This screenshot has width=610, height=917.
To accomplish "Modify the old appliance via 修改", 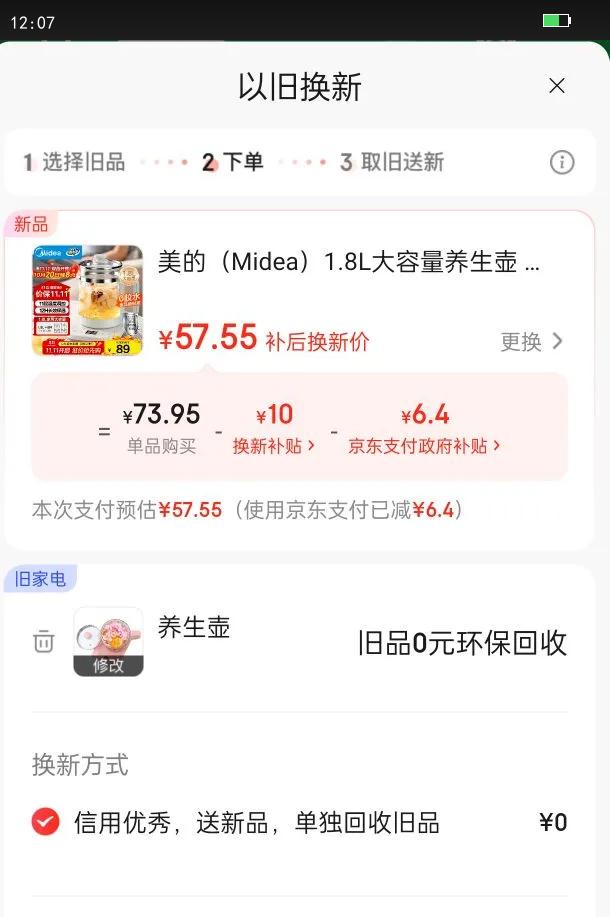I will tap(108, 665).
